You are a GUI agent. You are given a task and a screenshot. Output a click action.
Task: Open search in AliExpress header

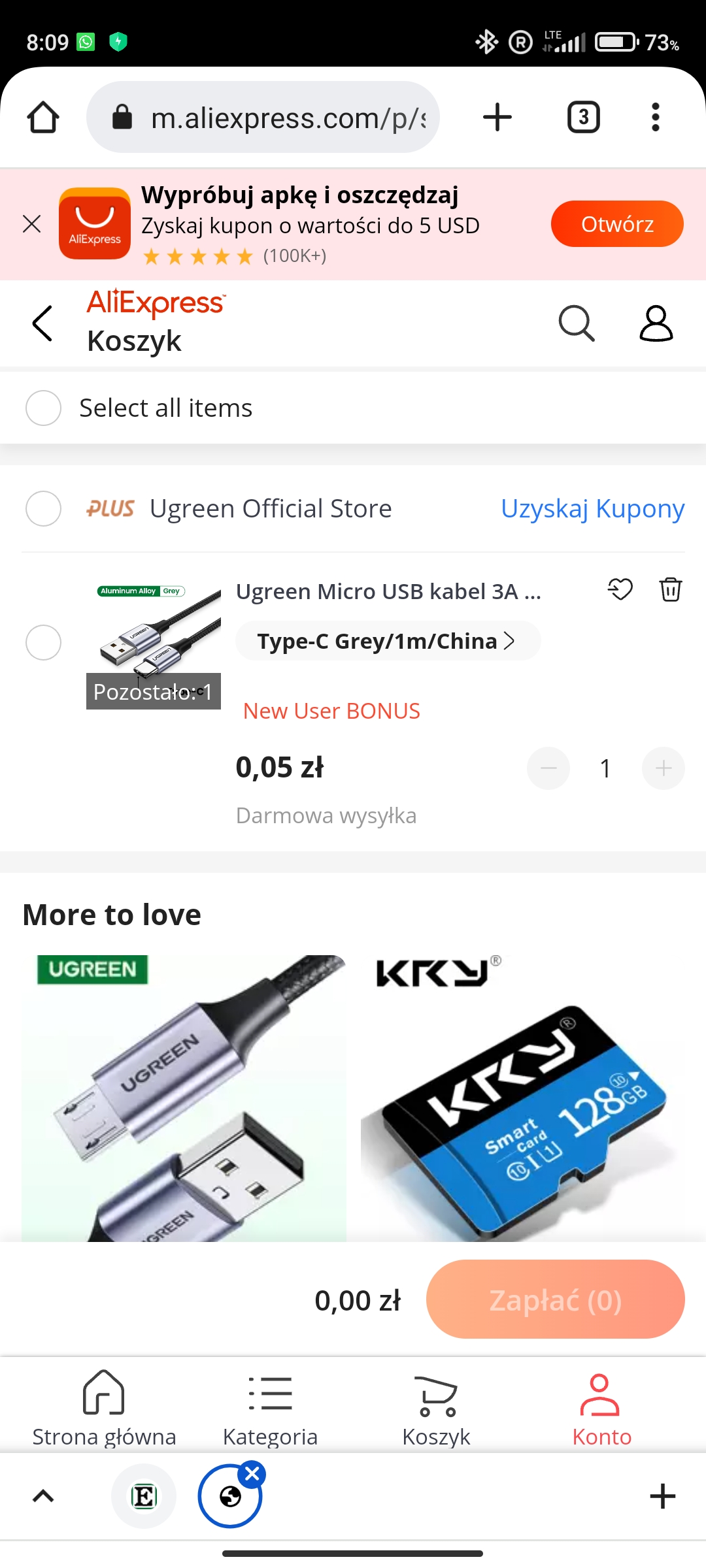[576, 323]
